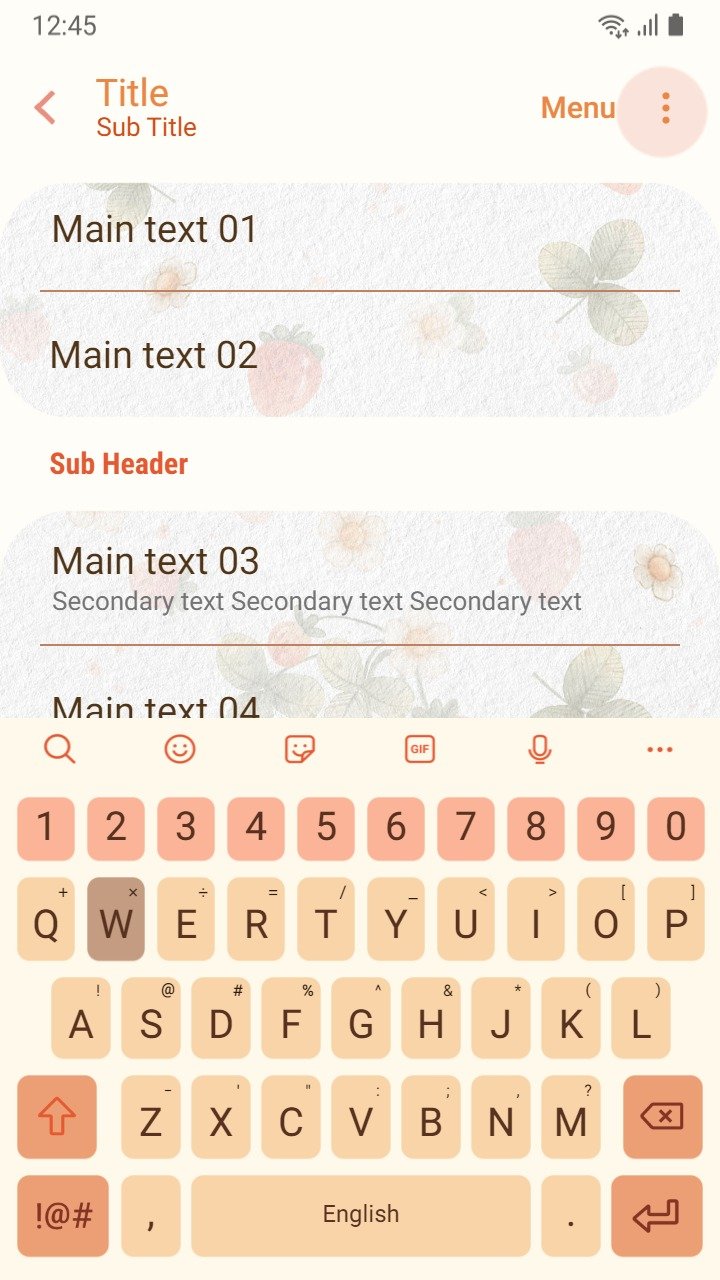
Task: Start voice input with the microphone
Action: 540,749
